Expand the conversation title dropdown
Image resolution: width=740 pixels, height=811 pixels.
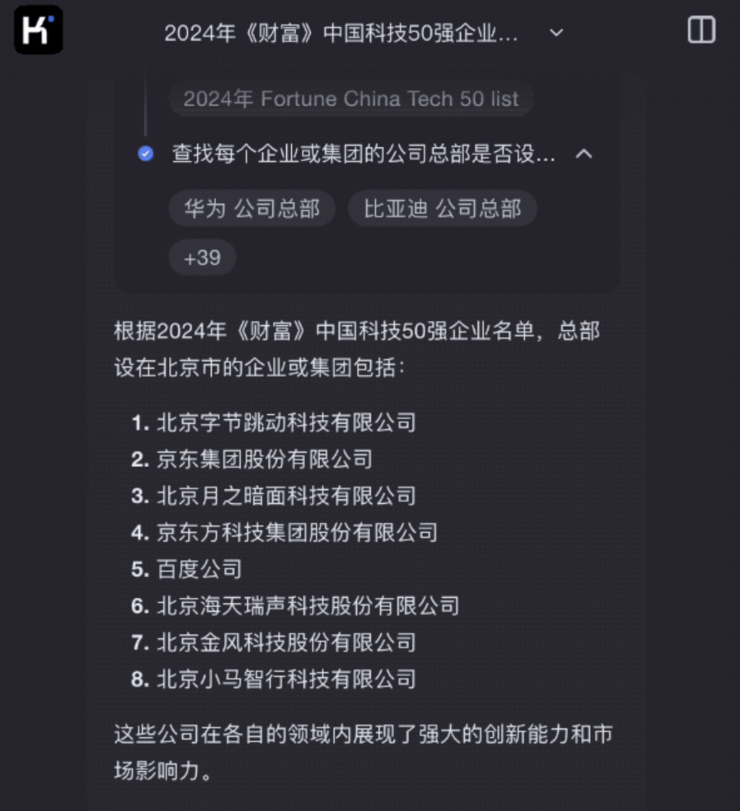pyautogui.click(x=557, y=33)
